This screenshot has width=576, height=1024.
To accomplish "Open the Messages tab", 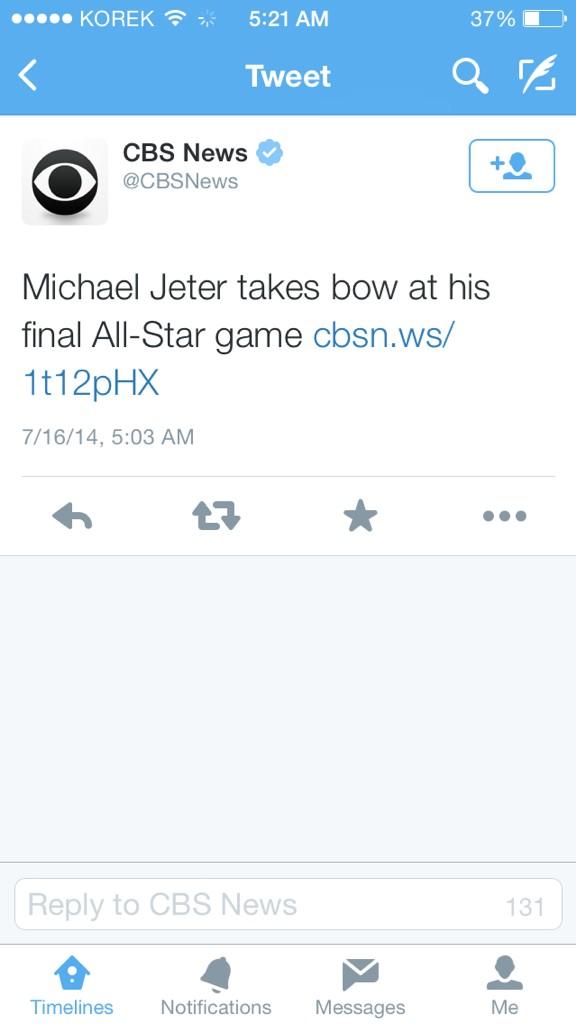I will (360, 986).
